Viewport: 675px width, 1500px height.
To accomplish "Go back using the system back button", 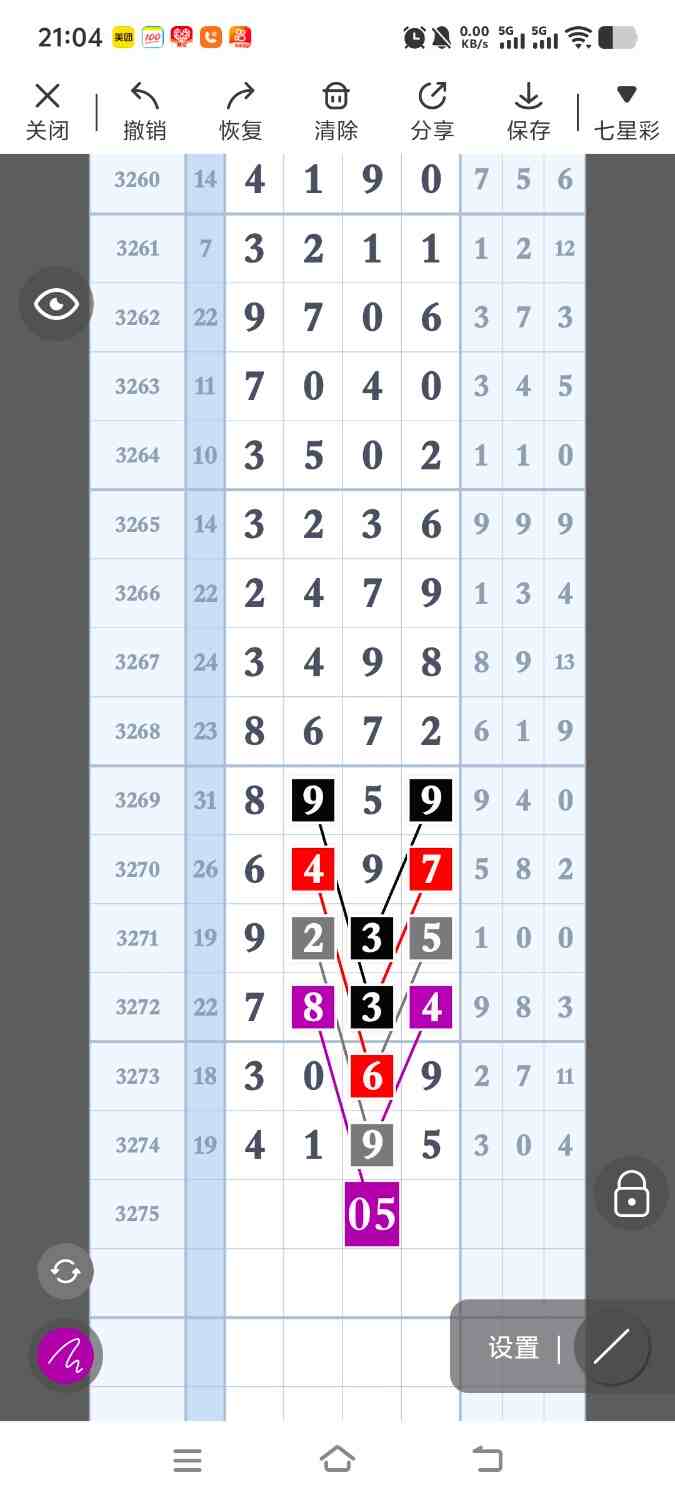I will (x=488, y=1459).
